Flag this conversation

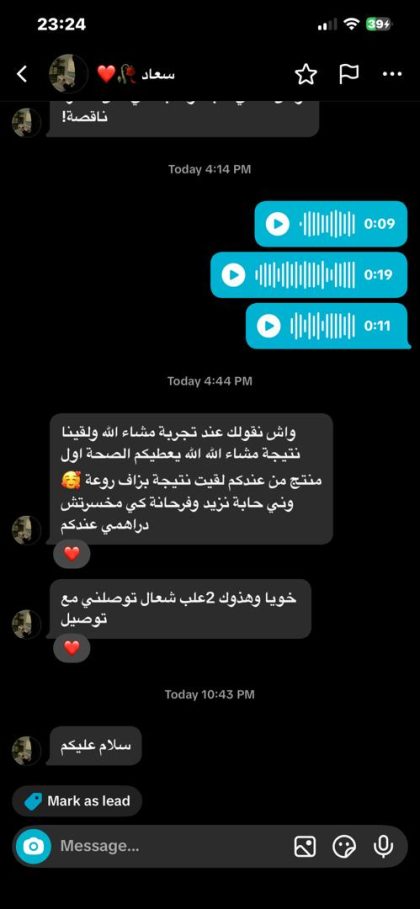(x=349, y=74)
